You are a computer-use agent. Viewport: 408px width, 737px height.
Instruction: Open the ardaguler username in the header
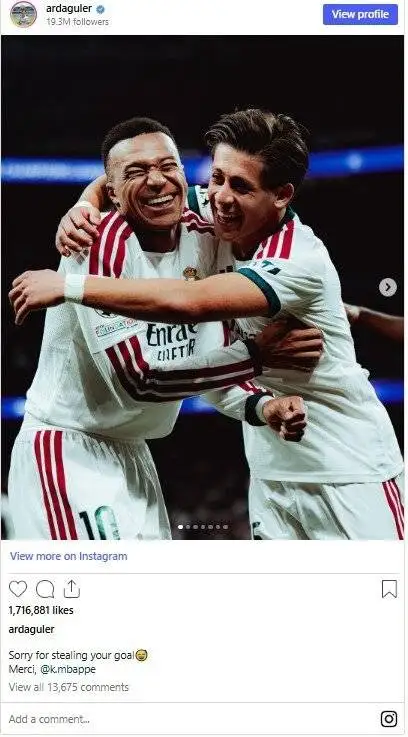[x=69, y=8]
